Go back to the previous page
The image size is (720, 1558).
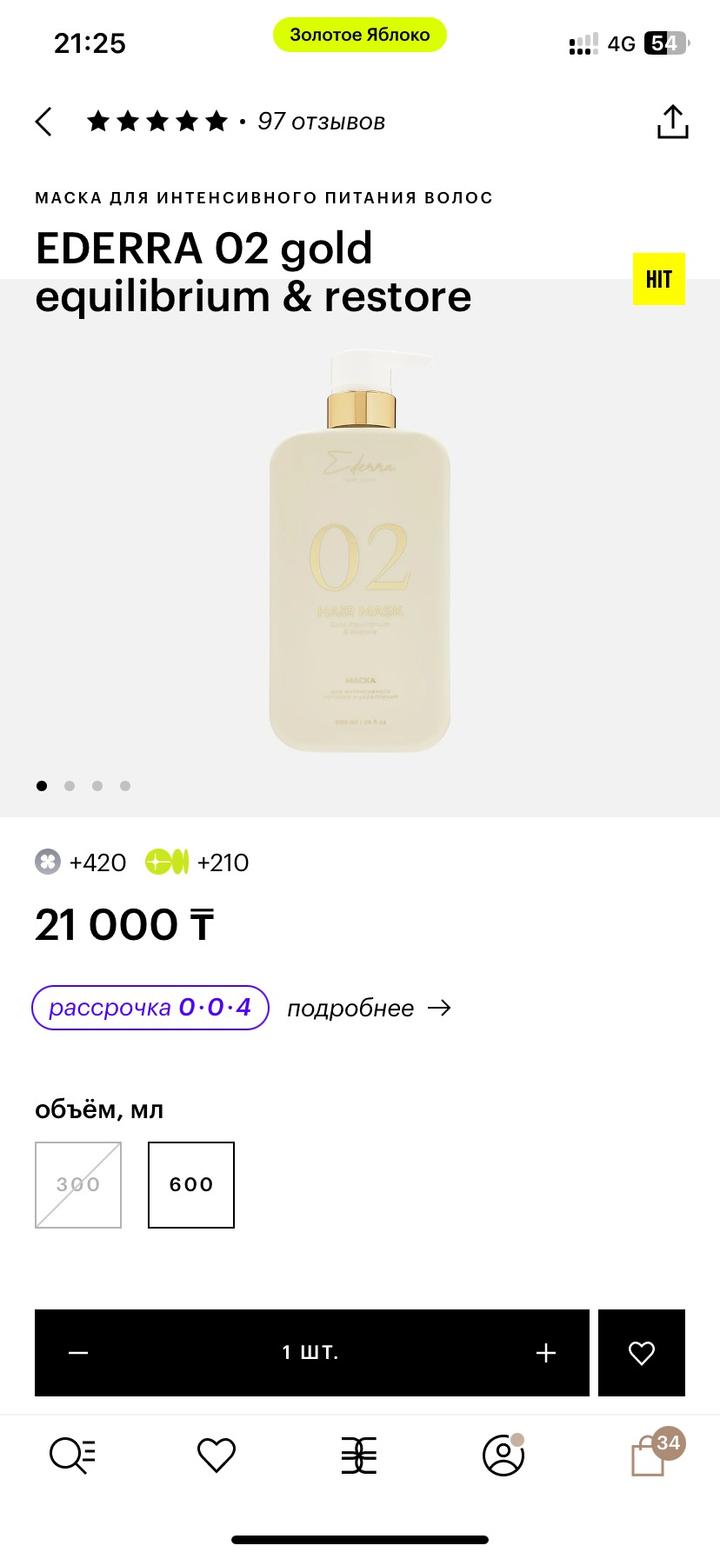tap(43, 122)
